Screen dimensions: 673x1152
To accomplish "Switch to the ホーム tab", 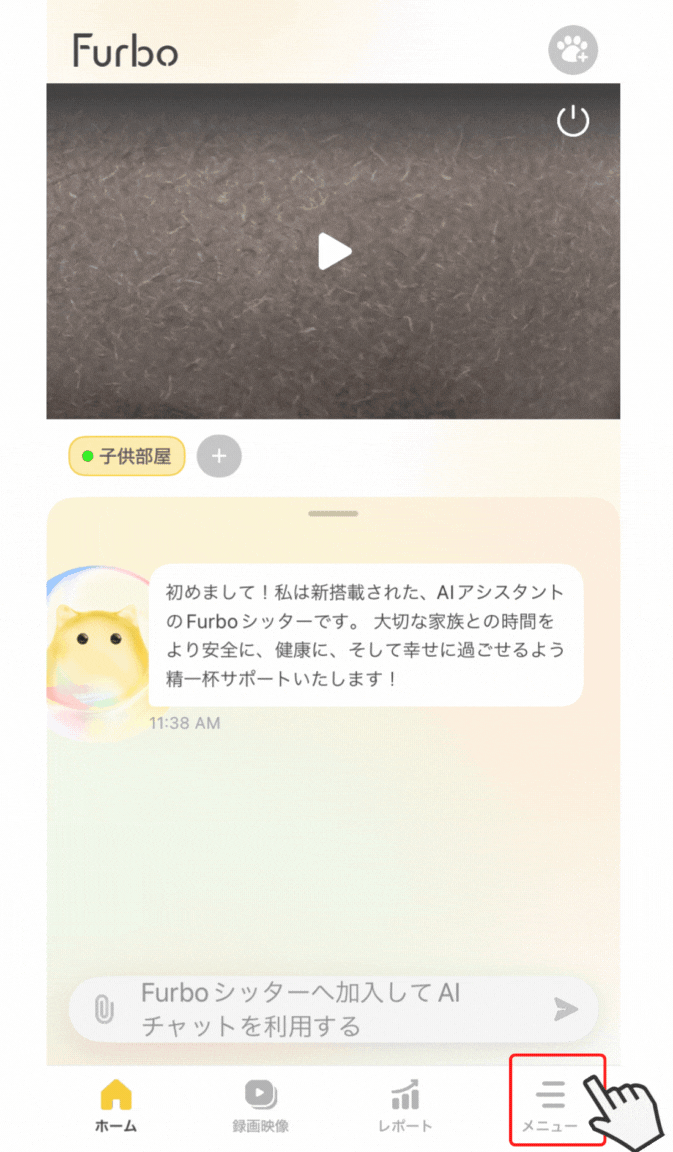I will click(116, 1106).
